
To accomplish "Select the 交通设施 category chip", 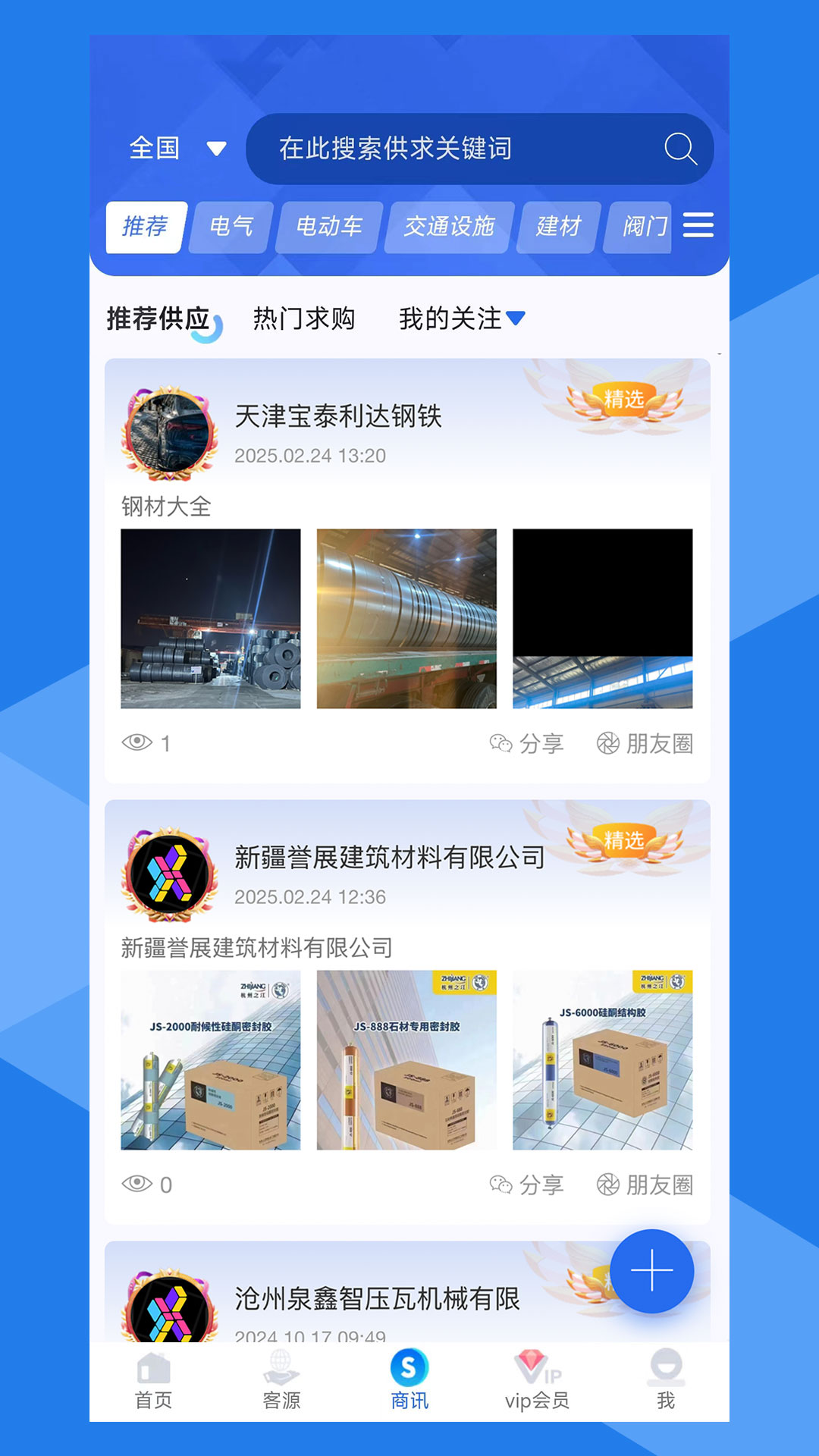I will coord(449,227).
